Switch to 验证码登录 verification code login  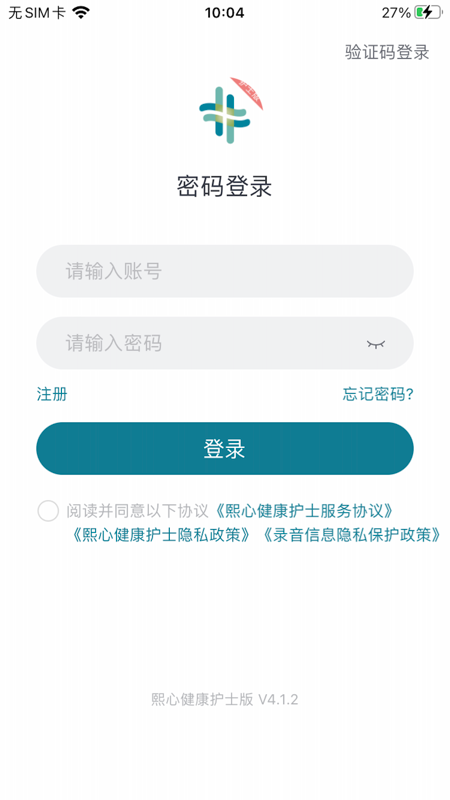[x=387, y=52]
